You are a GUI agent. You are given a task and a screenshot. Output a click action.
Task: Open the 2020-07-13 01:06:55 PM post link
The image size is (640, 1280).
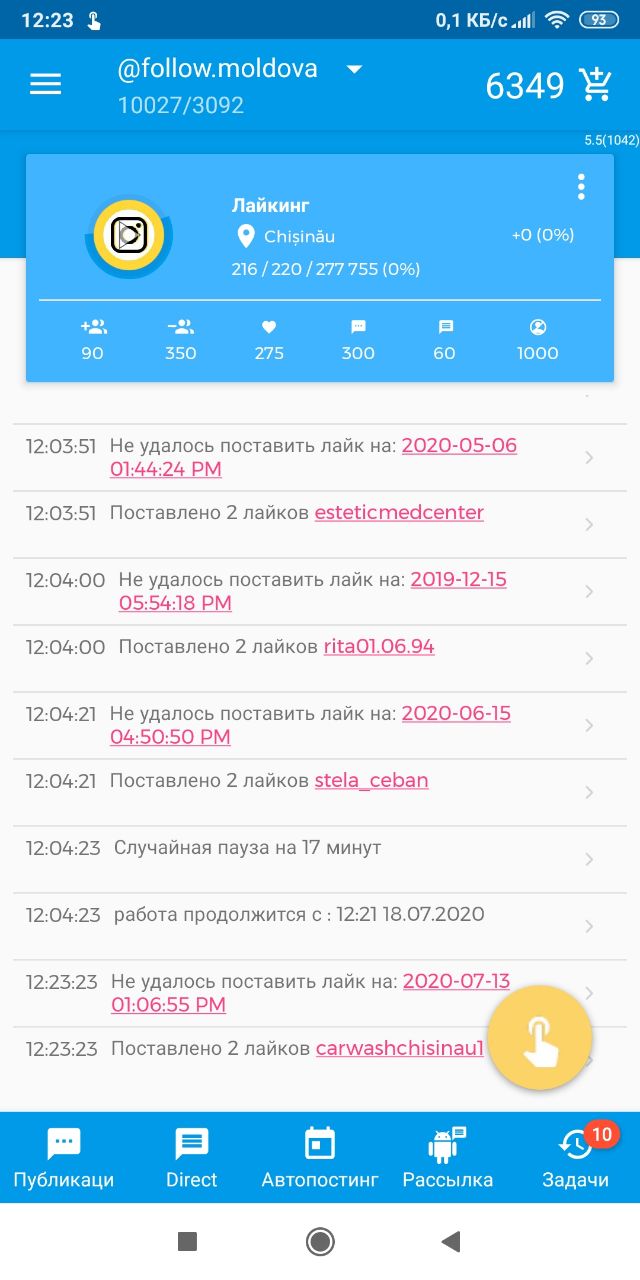coord(311,993)
